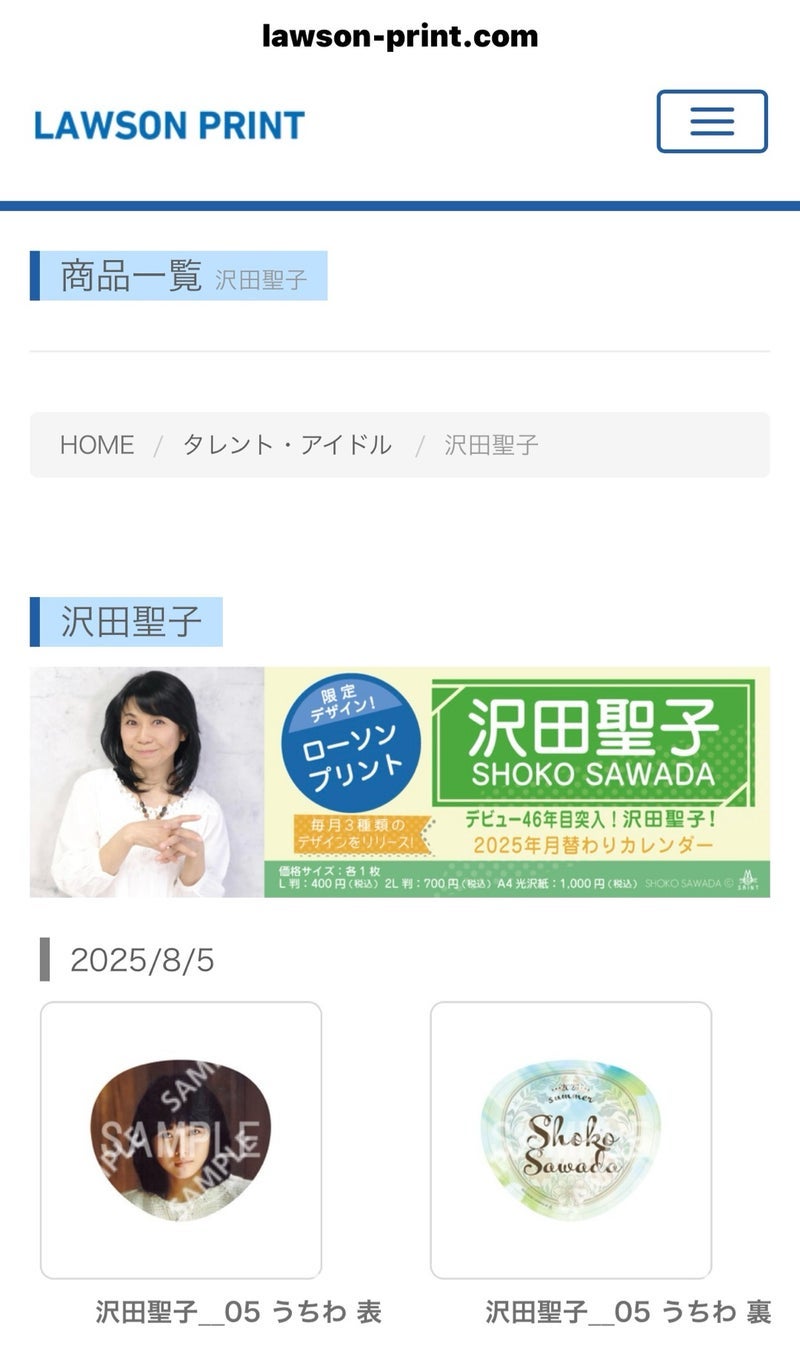
Task: Open the 沢田聖子__05 うちわ 表 product
Action: click(181, 1140)
